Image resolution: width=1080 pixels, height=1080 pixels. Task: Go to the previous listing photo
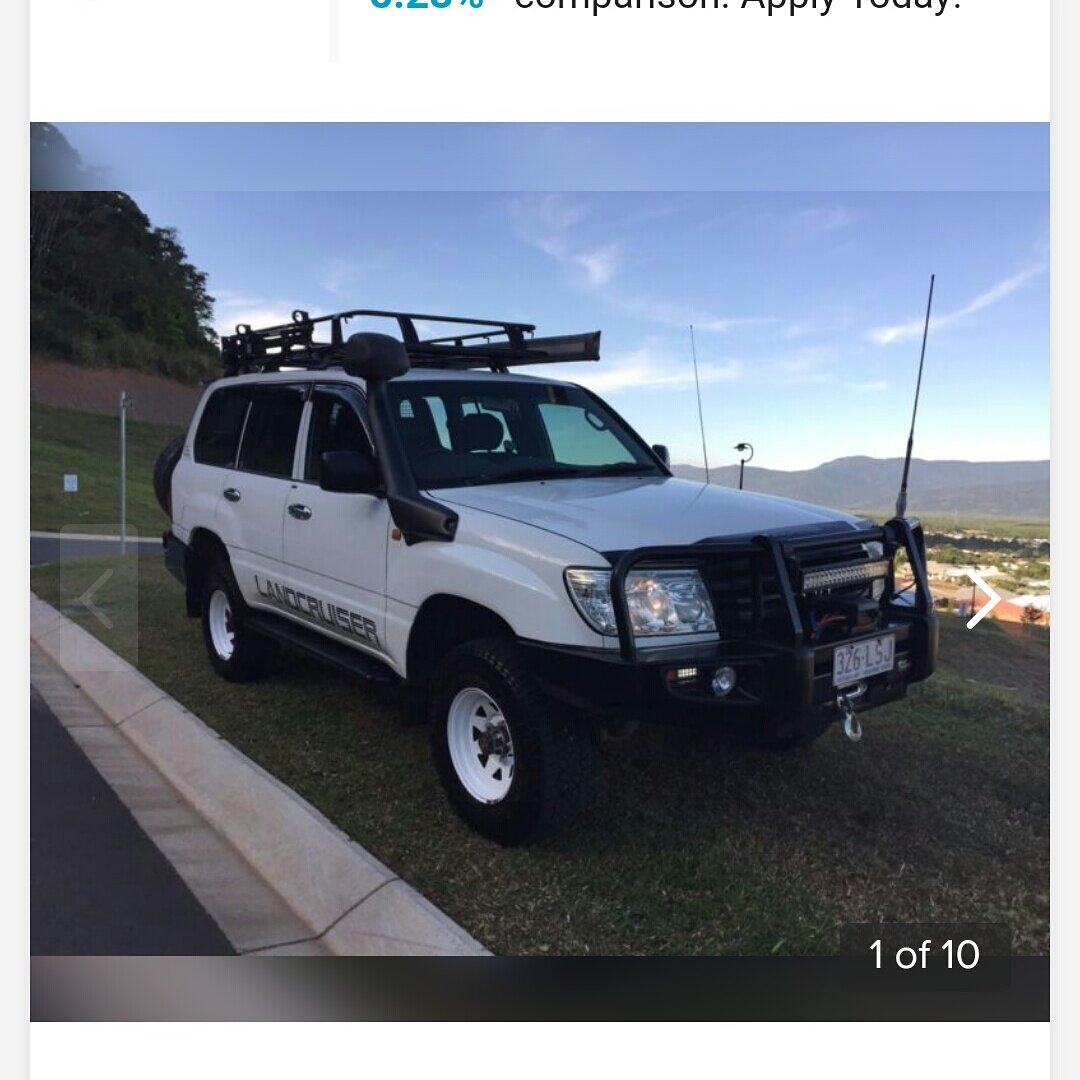(98, 598)
